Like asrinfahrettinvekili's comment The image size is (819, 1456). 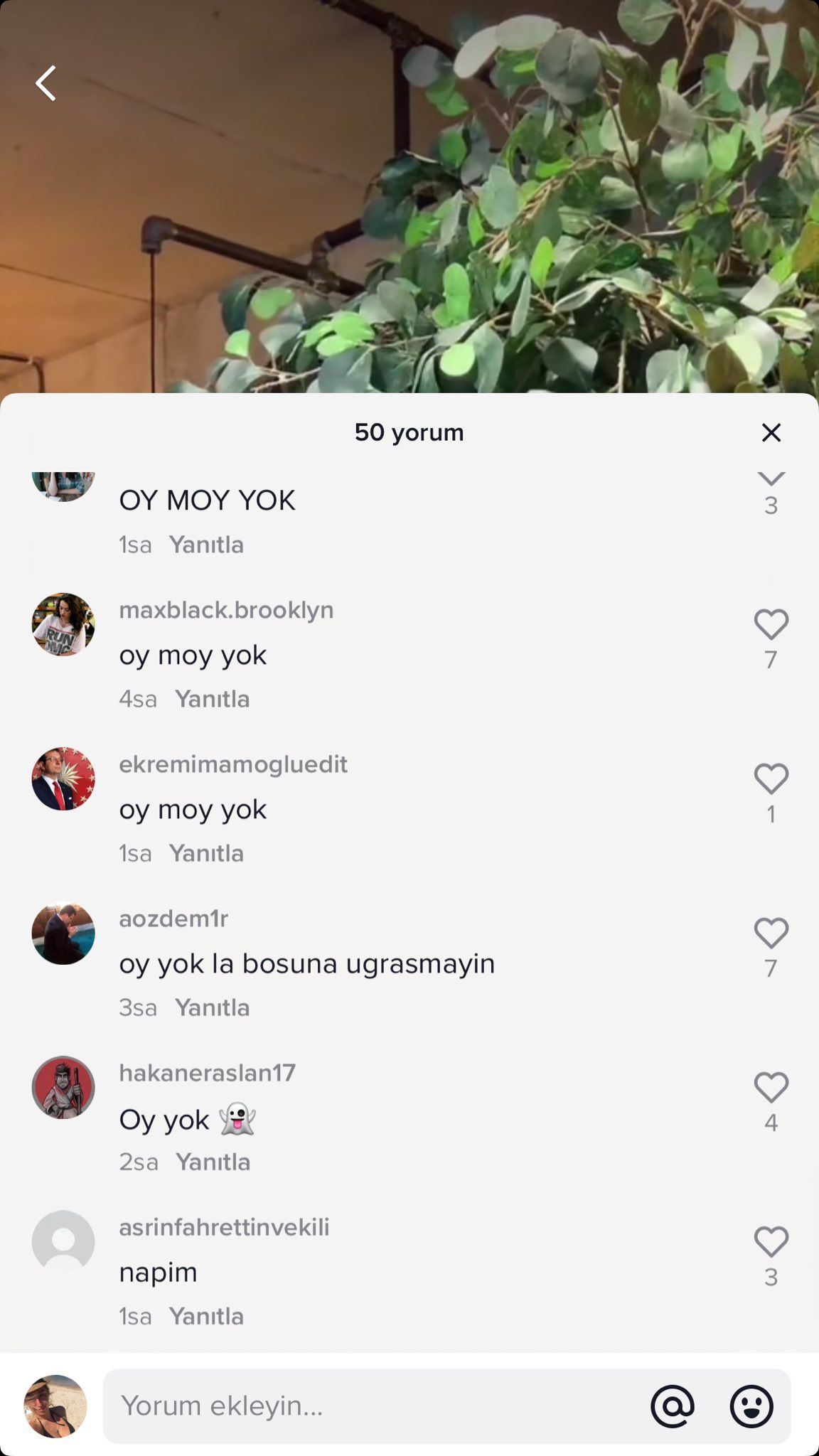tap(771, 1242)
